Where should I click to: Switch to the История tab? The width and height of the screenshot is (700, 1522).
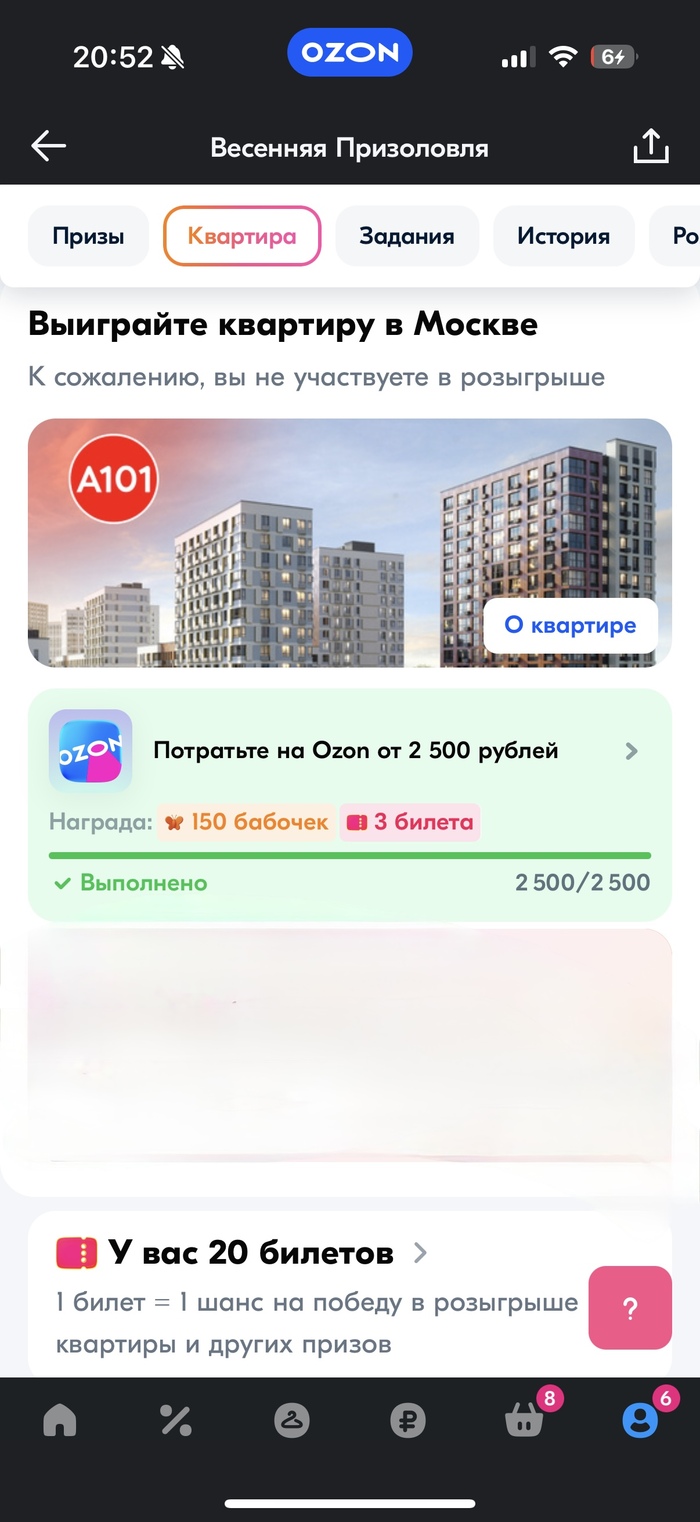[x=563, y=236]
